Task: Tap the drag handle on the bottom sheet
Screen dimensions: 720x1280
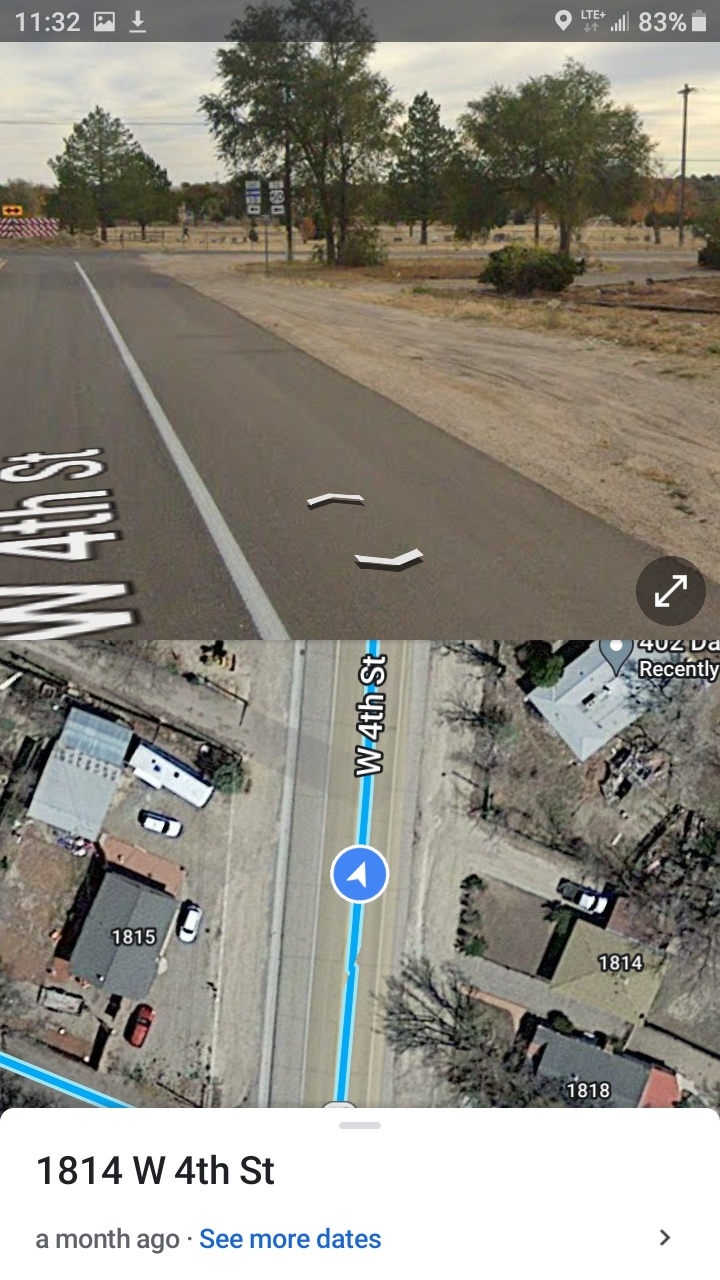Action: (360, 1126)
